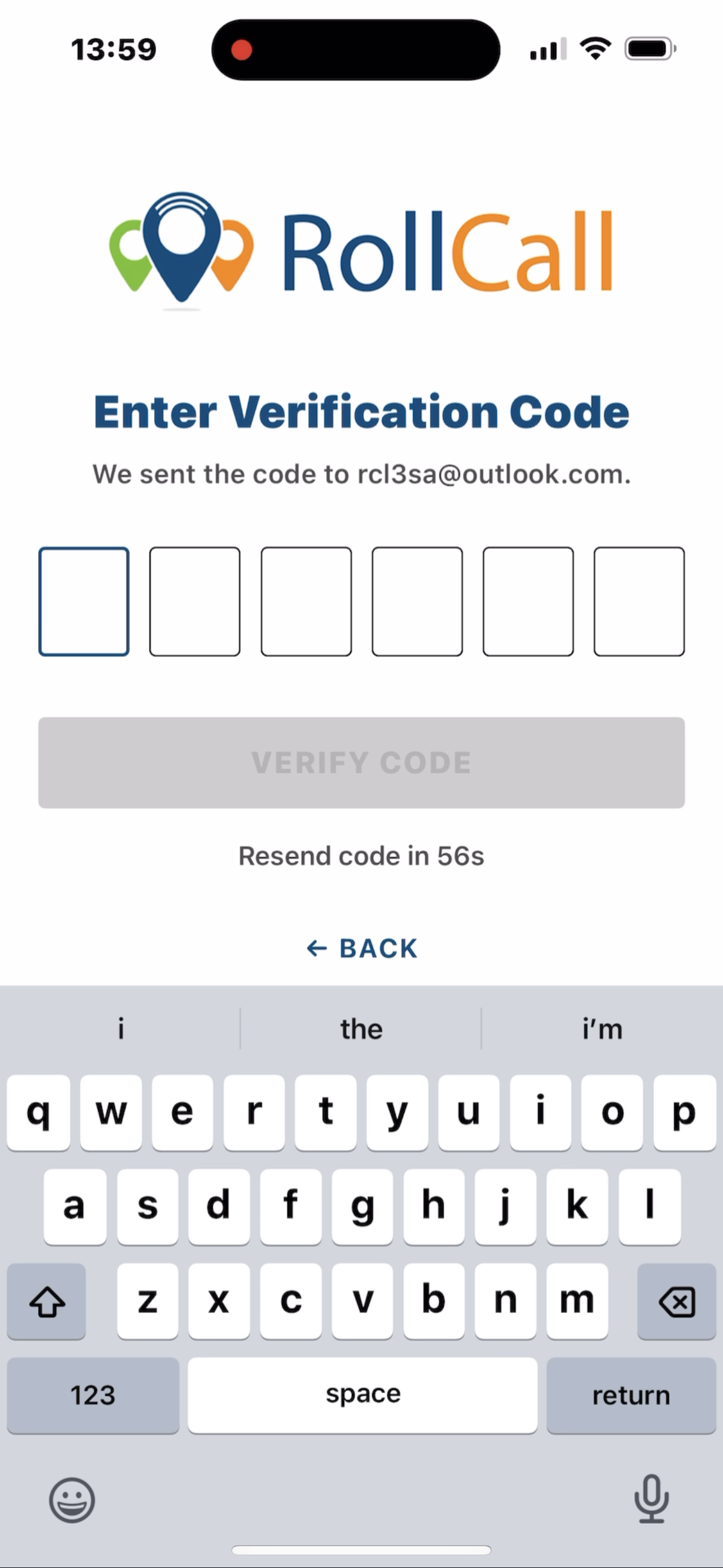This screenshot has width=723, height=1568.
Task: Tap the Verify Code button
Action: [x=361, y=763]
